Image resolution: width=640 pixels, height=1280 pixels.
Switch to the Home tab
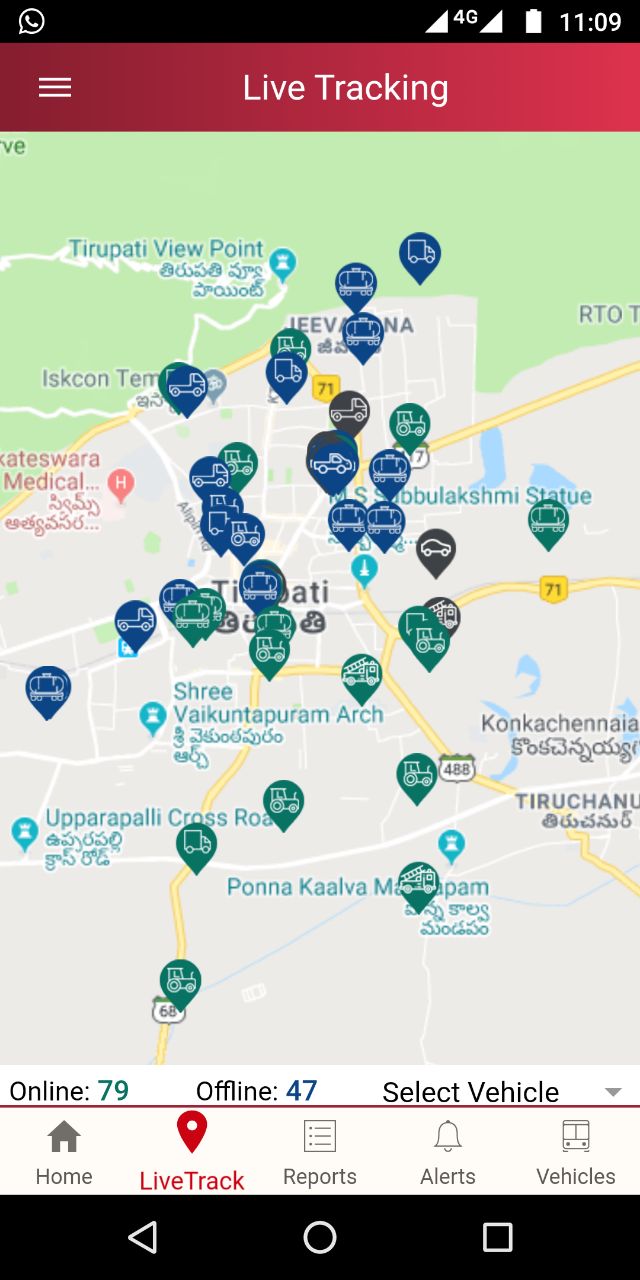tap(64, 1154)
